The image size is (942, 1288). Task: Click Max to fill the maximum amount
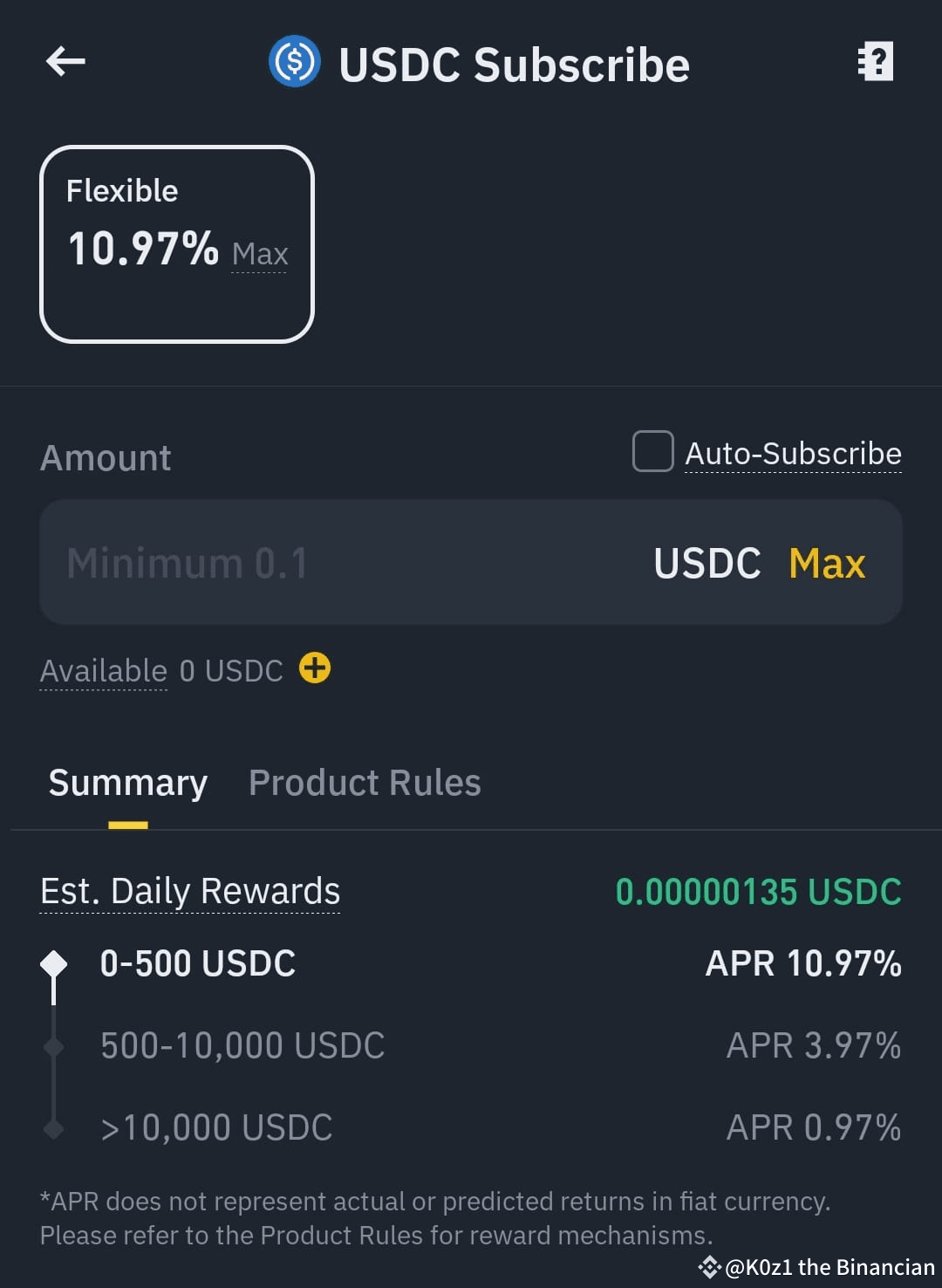(827, 563)
